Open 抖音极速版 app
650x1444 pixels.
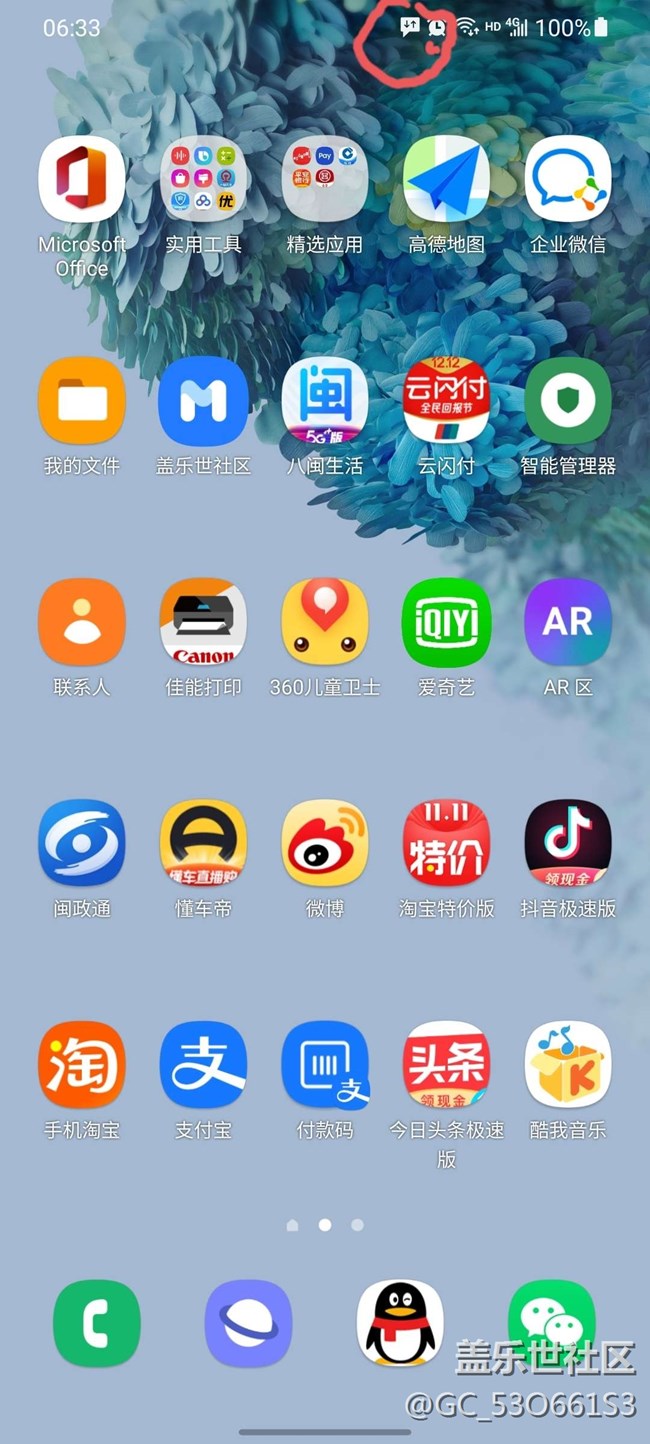[567, 843]
